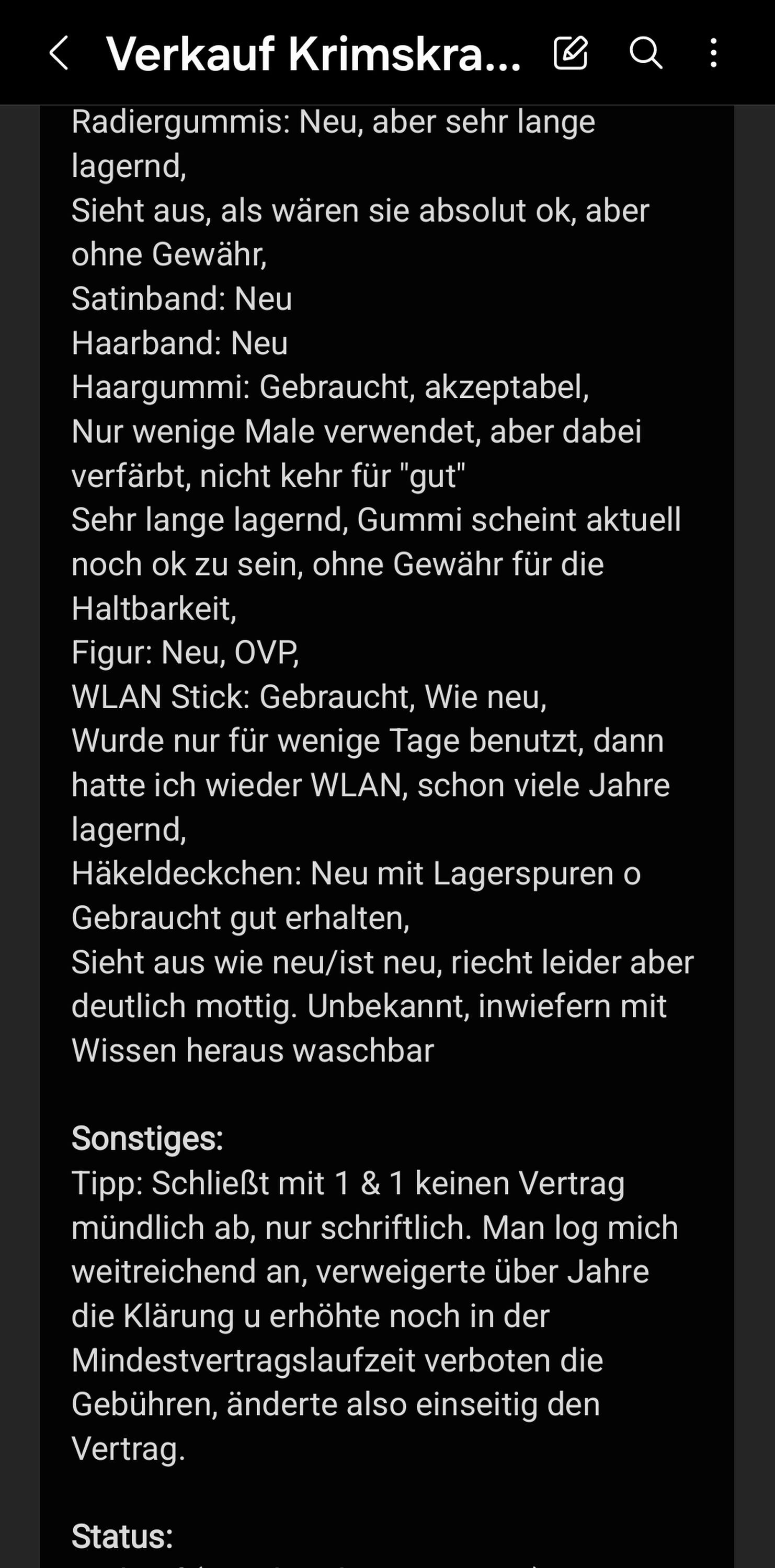Open the three-dot overflow menu
Viewport: 775px width, 1568px height.
[x=713, y=52]
